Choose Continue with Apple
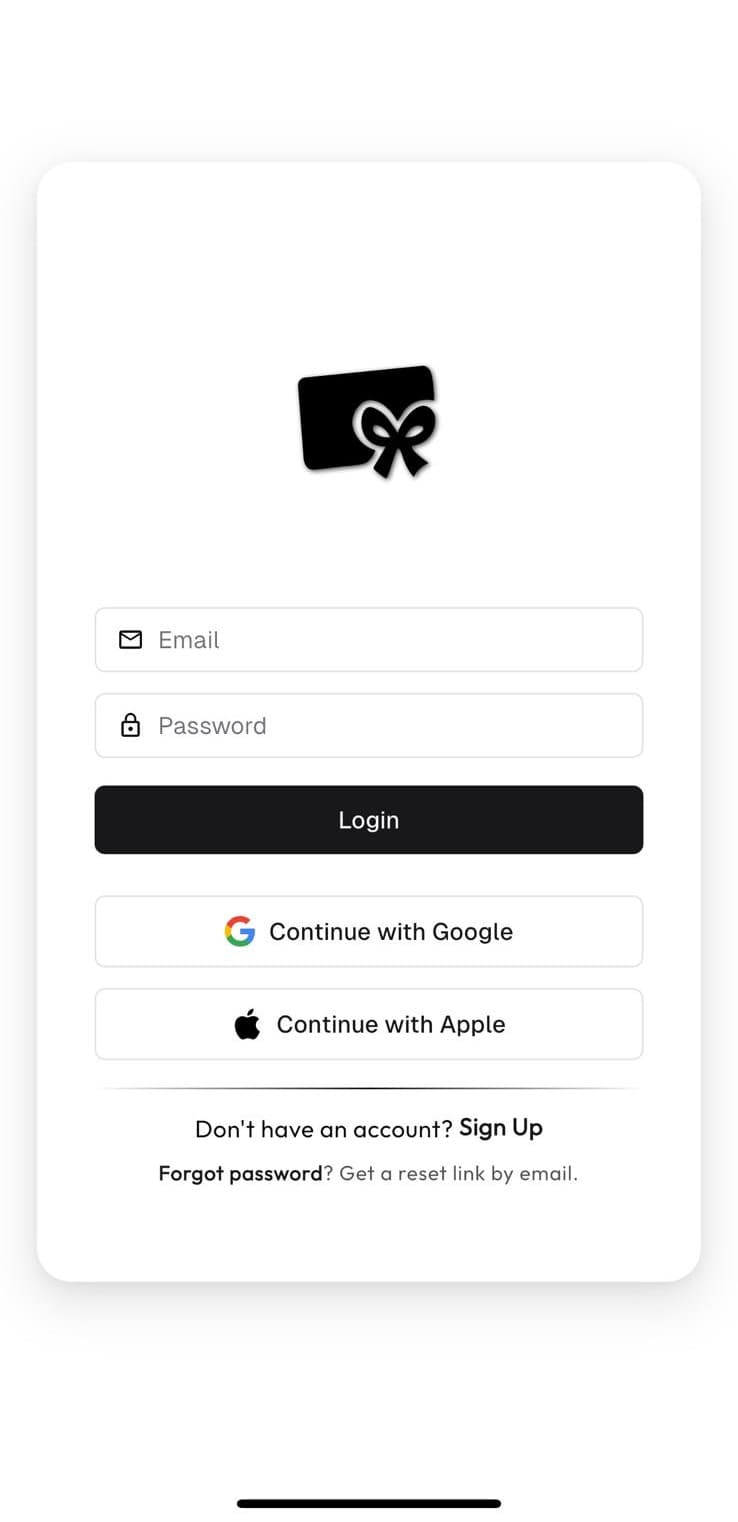Image resolution: width=738 pixels, height=1522 pixels. (368, 1024)
